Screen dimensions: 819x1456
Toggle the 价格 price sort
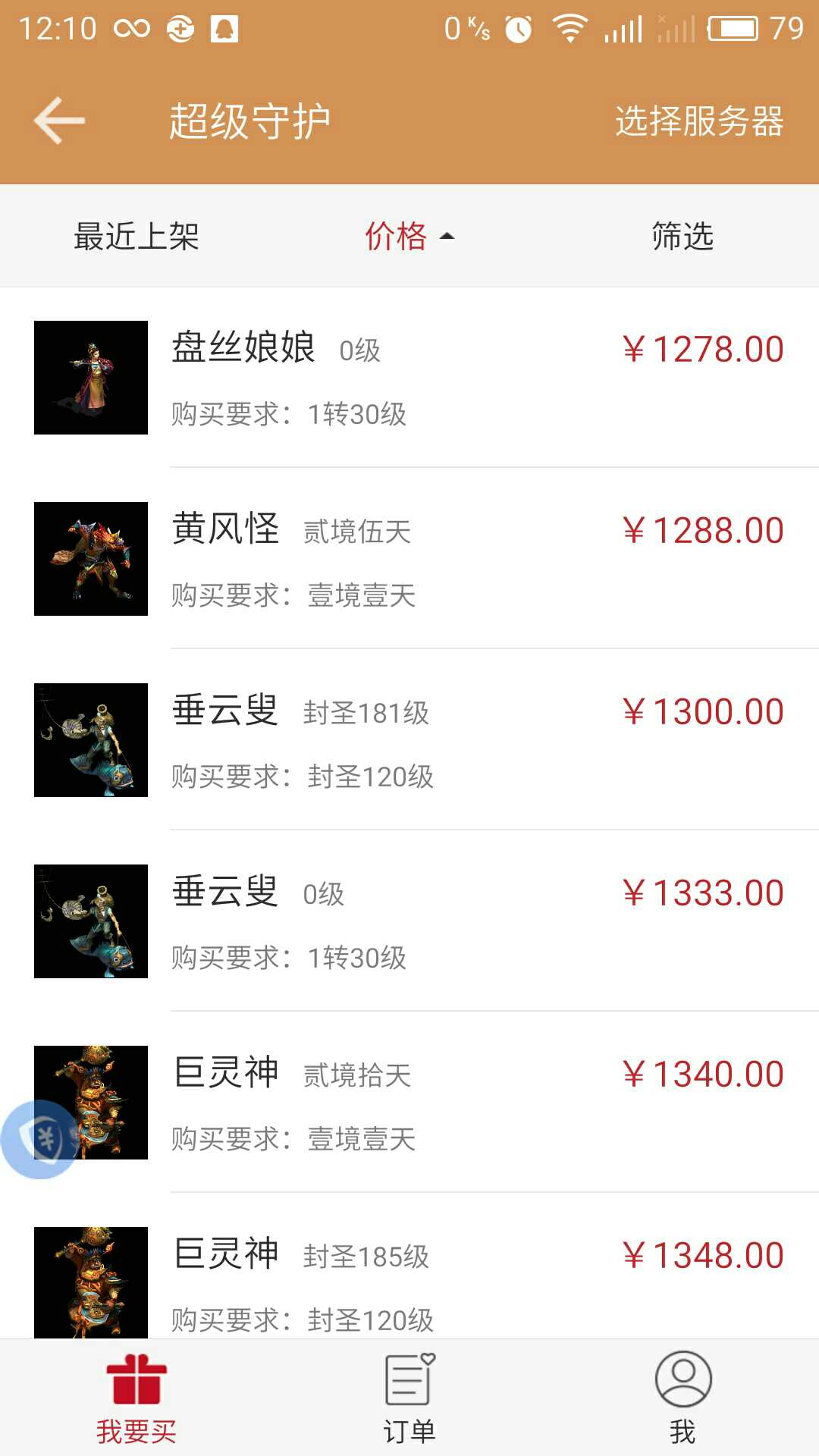tap(409, 236)
